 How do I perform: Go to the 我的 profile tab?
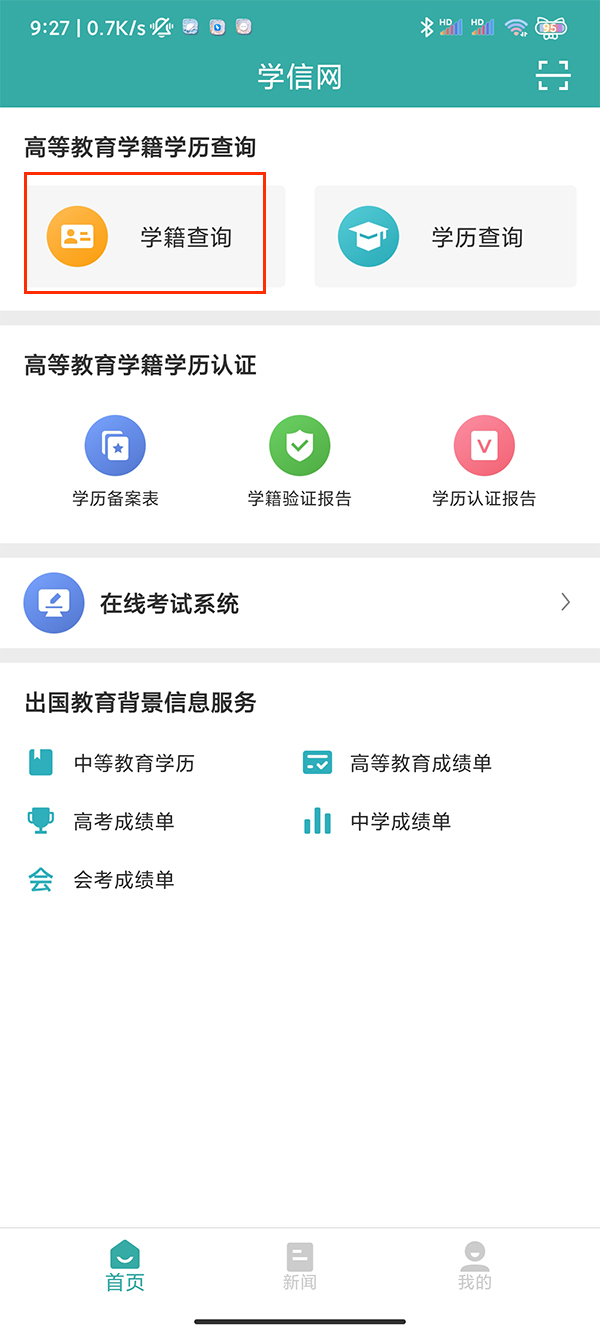pyautogui.click(x=475, y=1265)
